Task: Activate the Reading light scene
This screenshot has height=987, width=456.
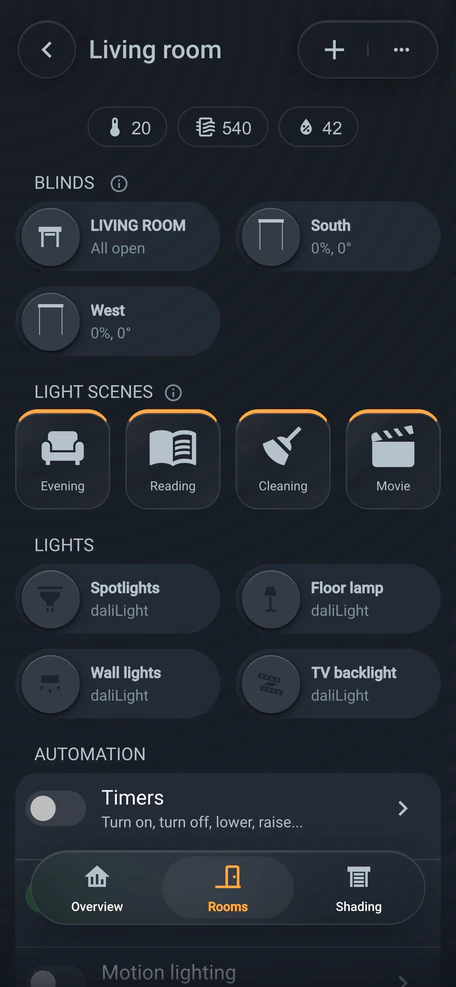Action: (x=173, y=459)
